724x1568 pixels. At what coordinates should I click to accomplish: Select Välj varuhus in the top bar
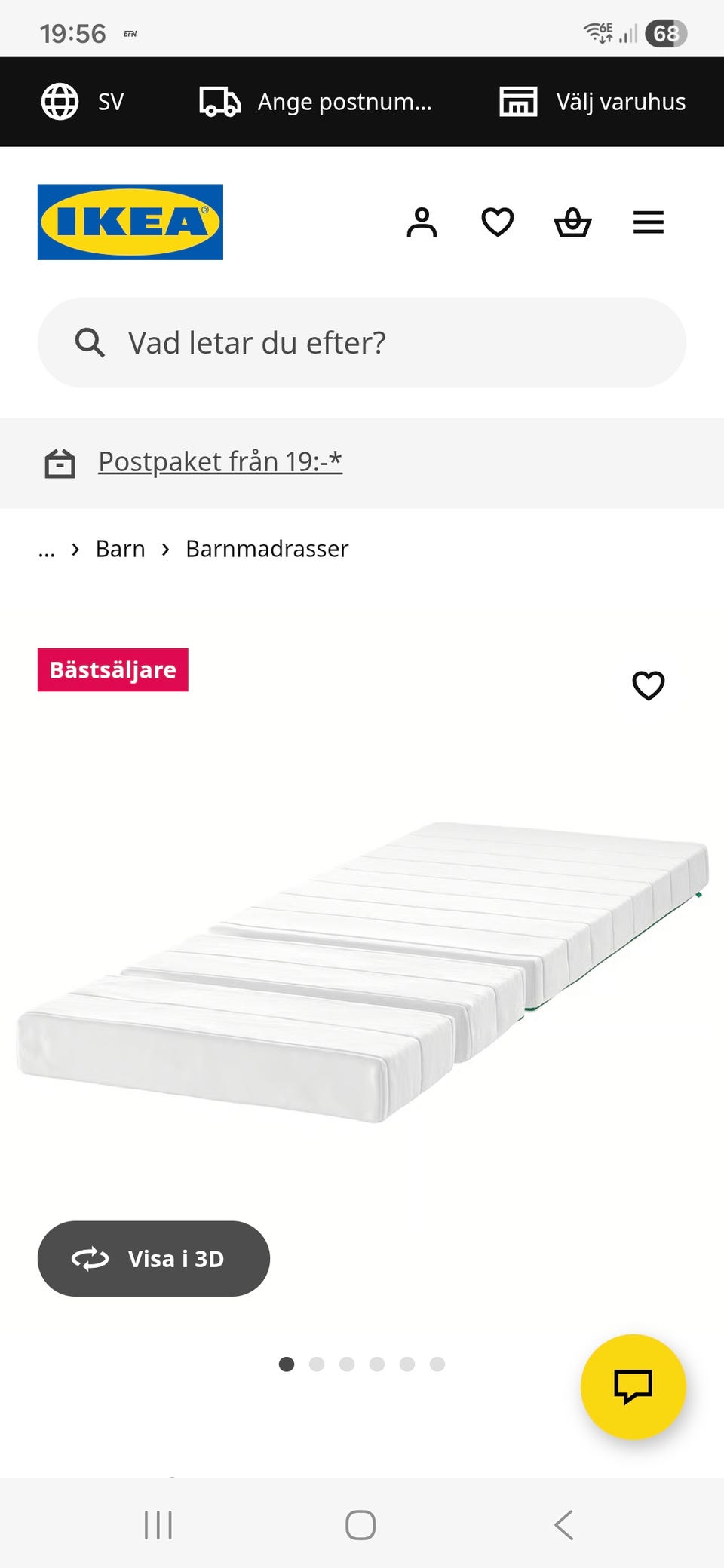click(620, 101)
